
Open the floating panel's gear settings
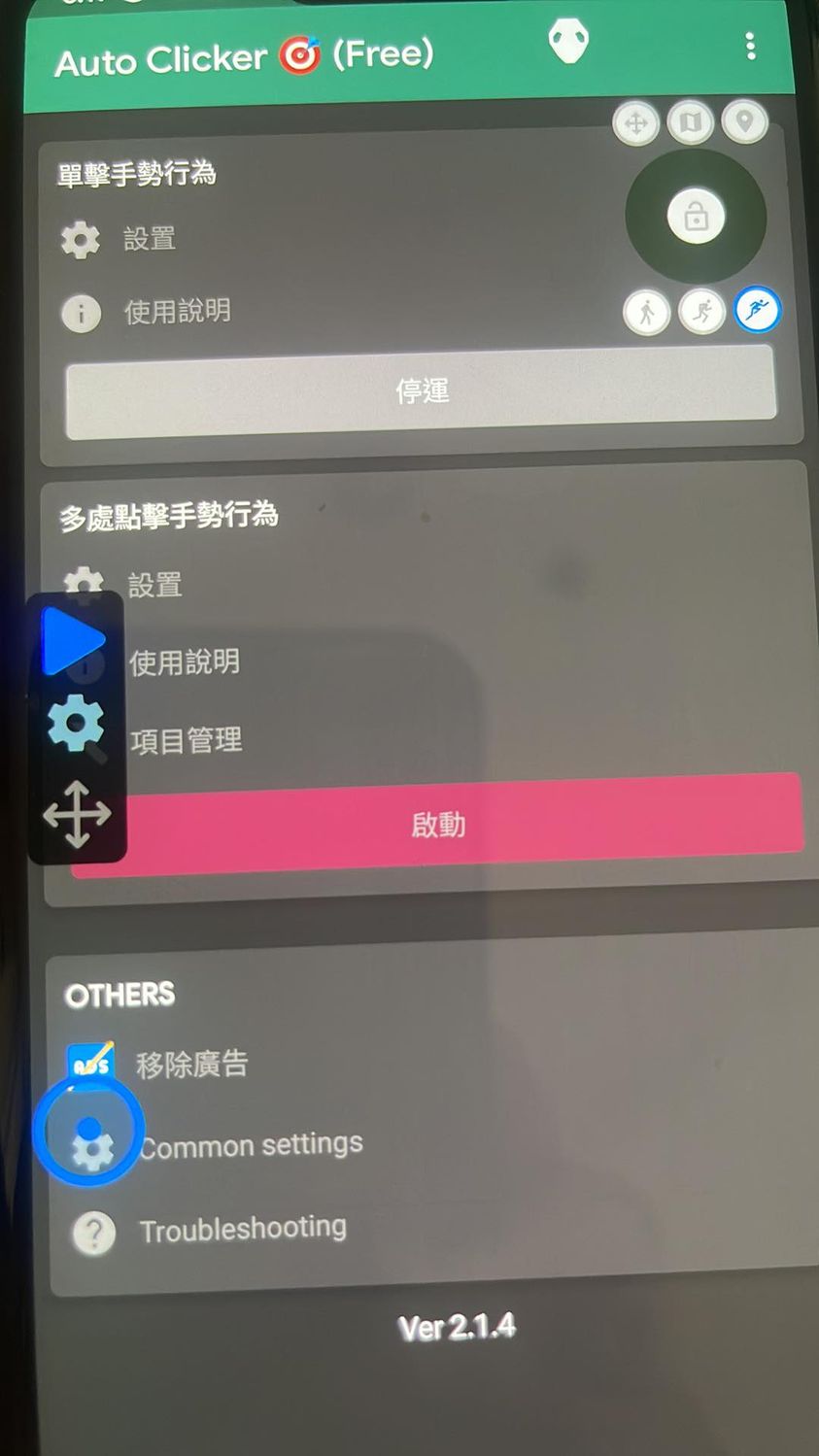76,725
